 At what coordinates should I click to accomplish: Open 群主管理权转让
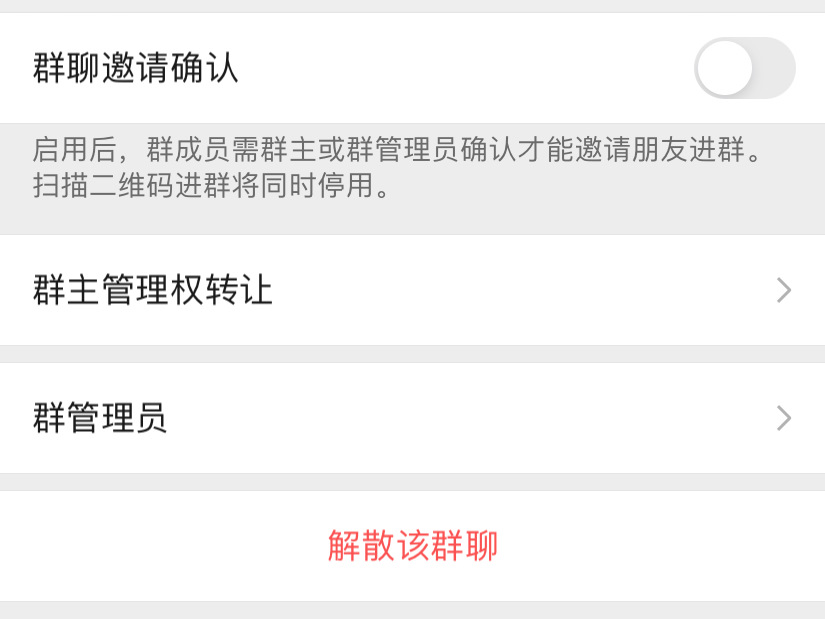pyautogui.click(x=412, y=291)
